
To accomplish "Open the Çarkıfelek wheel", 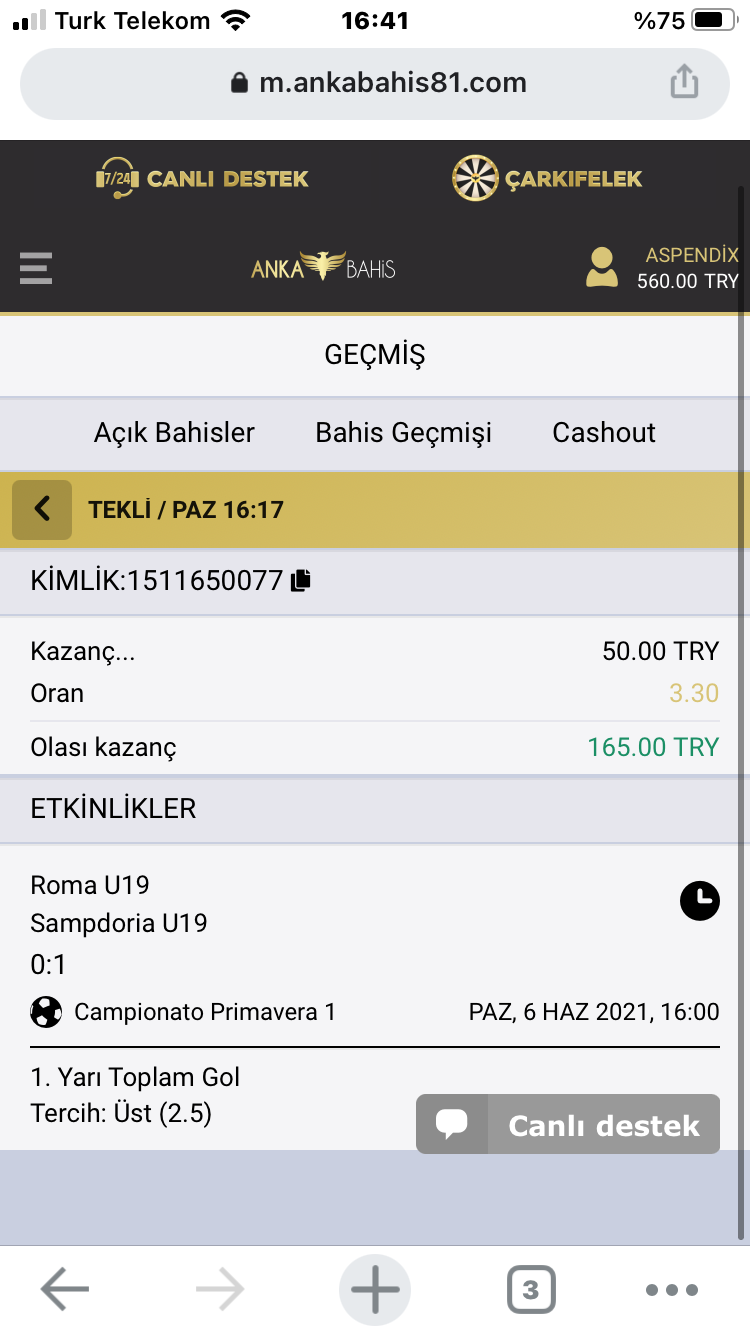I will 547,179.
